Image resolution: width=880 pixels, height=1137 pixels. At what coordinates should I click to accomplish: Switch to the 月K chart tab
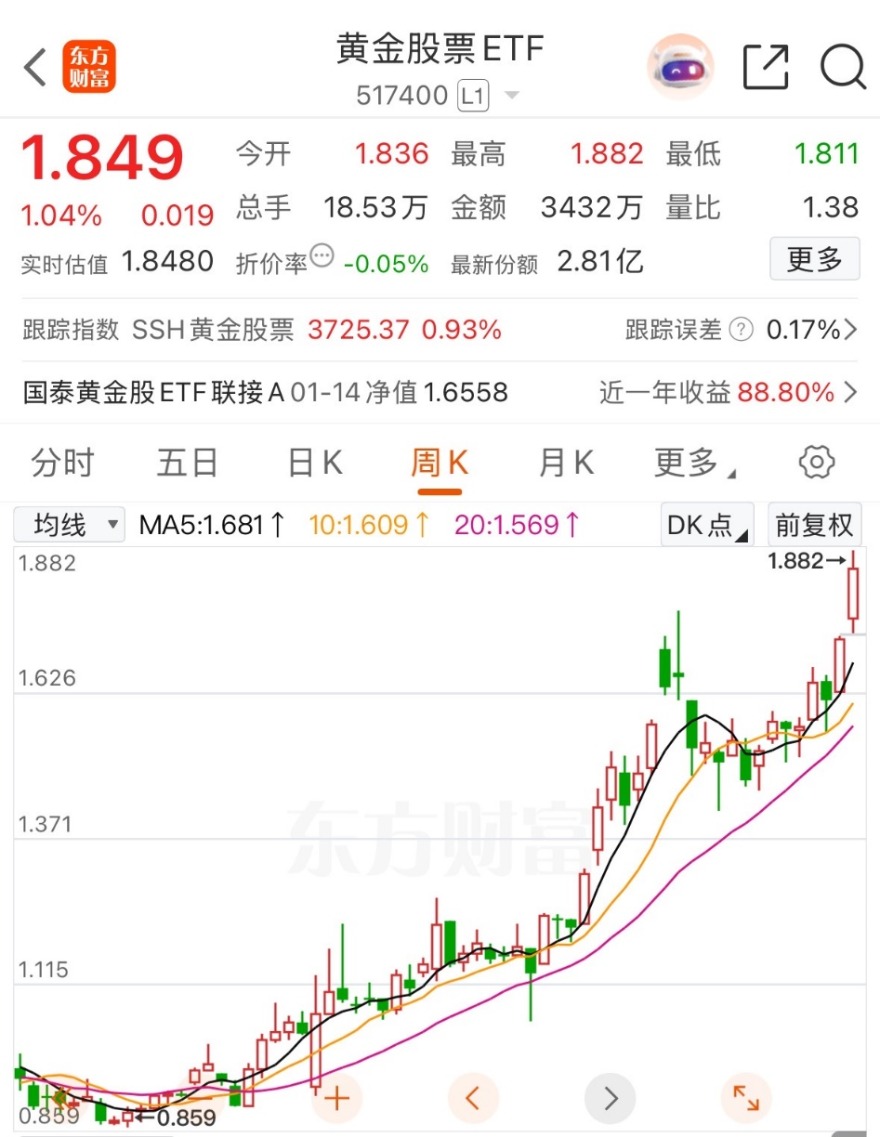(x=565, y=463)
